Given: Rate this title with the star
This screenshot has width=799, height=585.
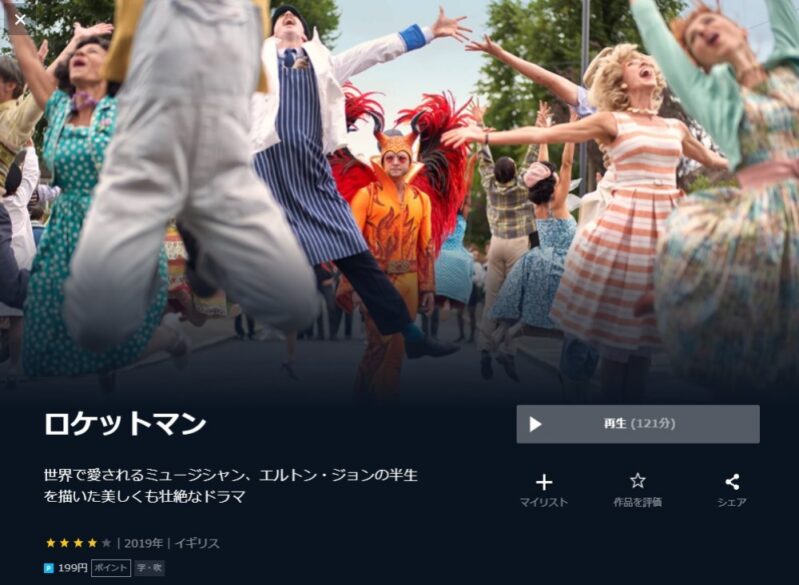Looking at the screenshot, I should (637, 489).
